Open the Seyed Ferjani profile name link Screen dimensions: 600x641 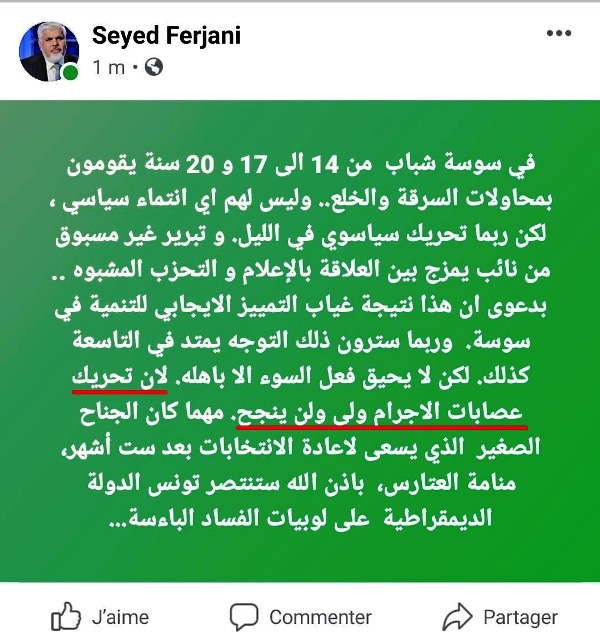pos(166,36)
